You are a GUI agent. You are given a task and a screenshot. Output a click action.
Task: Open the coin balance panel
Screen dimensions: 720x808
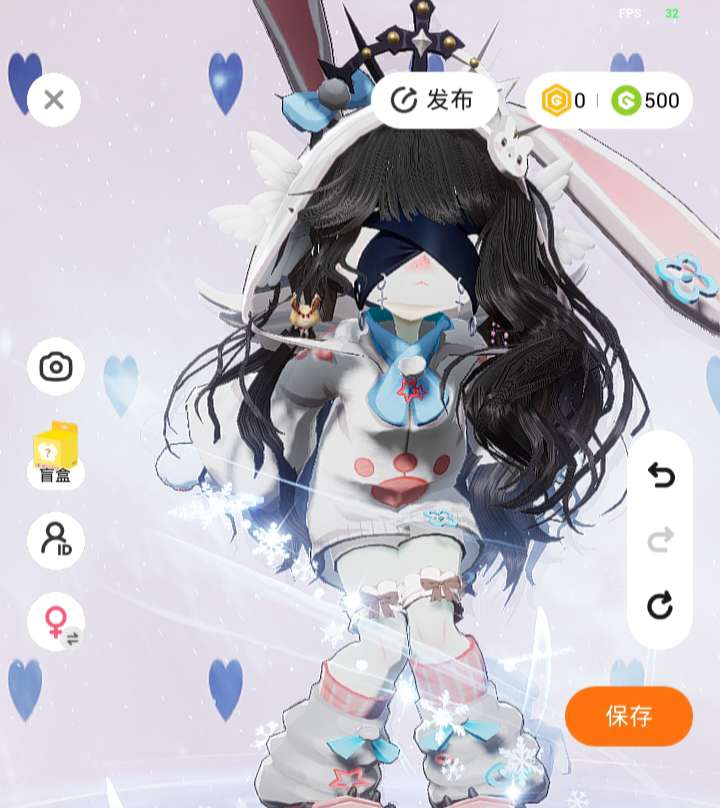click(x=609, y=100)
